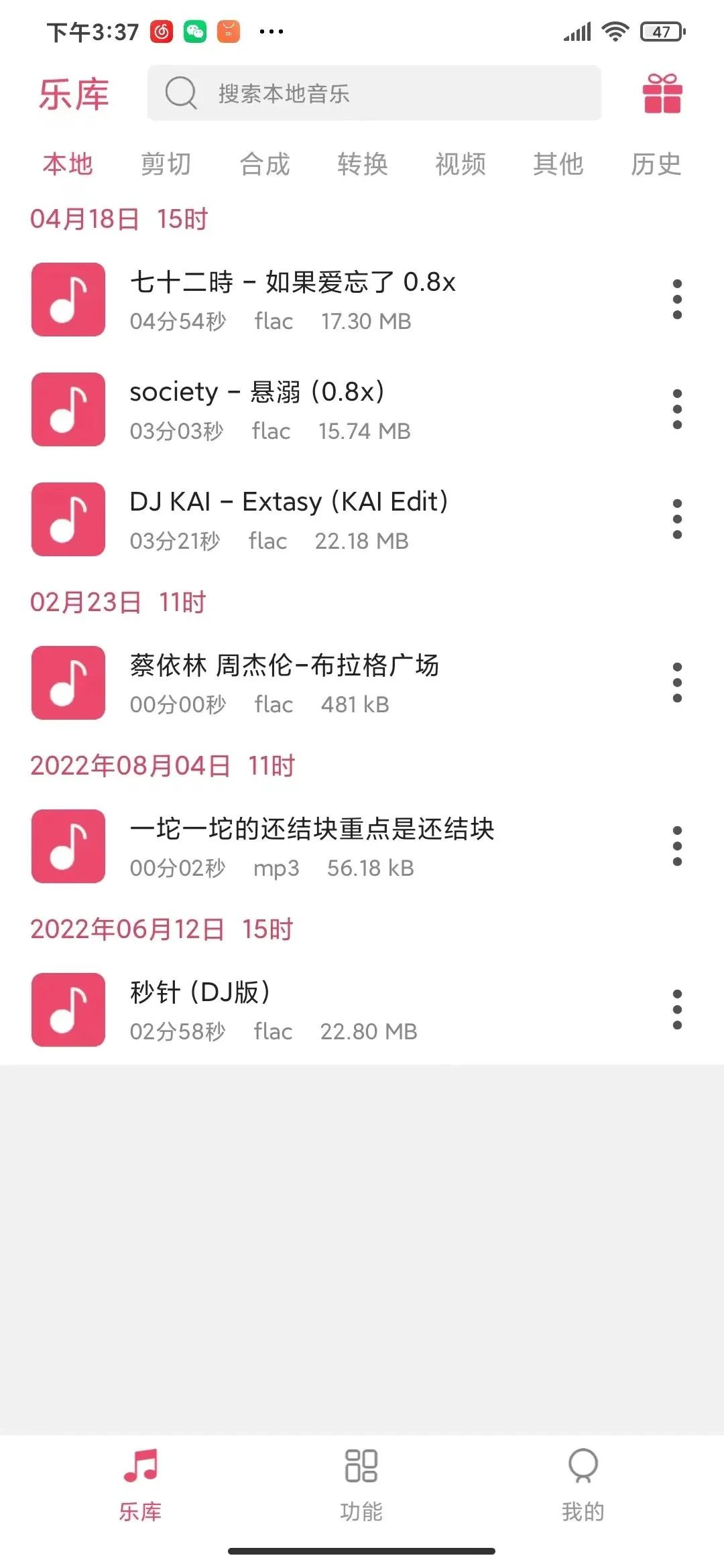724x1568 pixels.
Task: Open more options for 蔡依林 周杰伦-布拉格广场
Action: click(677, 683)
